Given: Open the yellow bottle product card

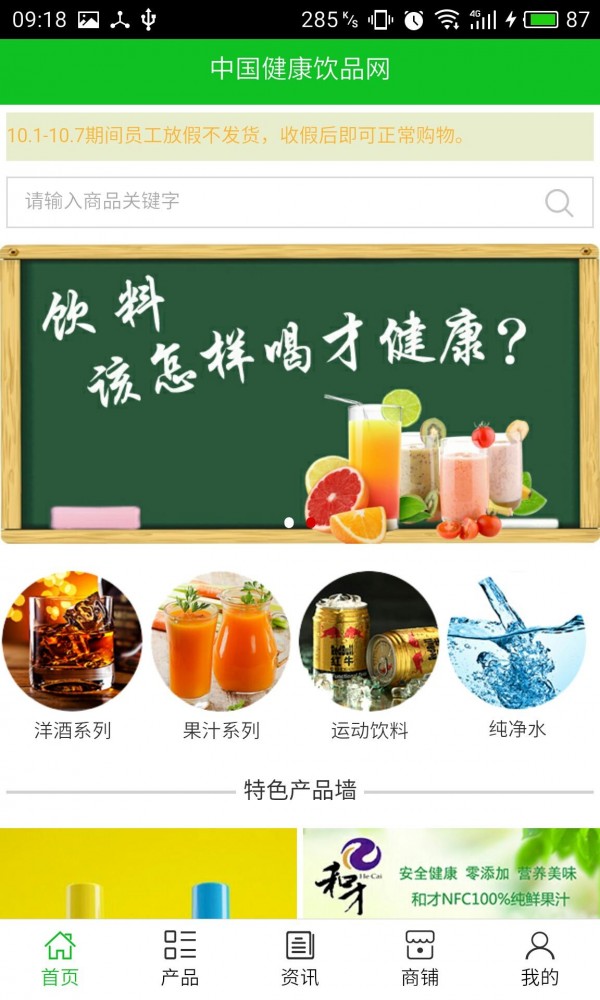Looking at the screenshot, I should point(148,873).
